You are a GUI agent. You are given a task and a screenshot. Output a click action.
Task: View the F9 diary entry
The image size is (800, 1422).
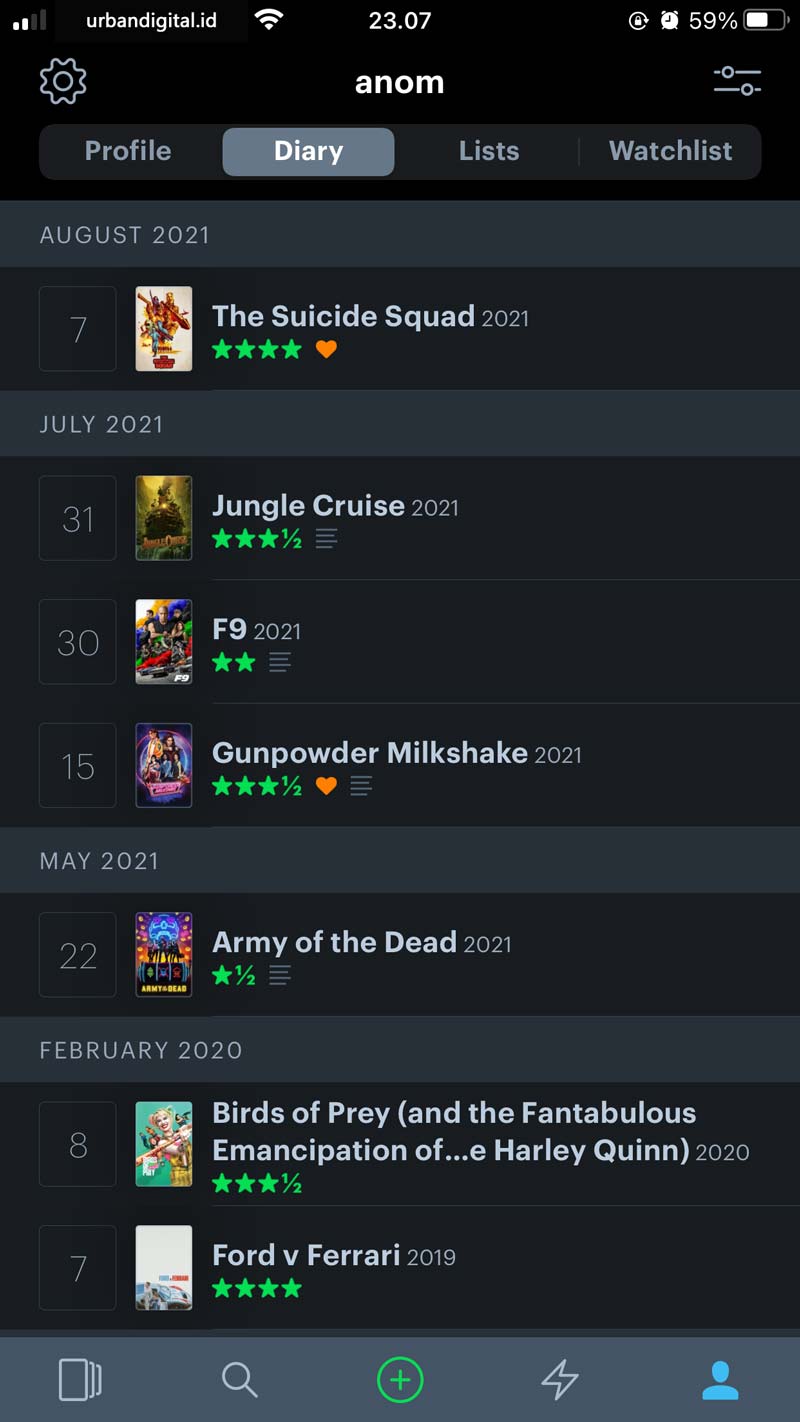click(400, 642)
